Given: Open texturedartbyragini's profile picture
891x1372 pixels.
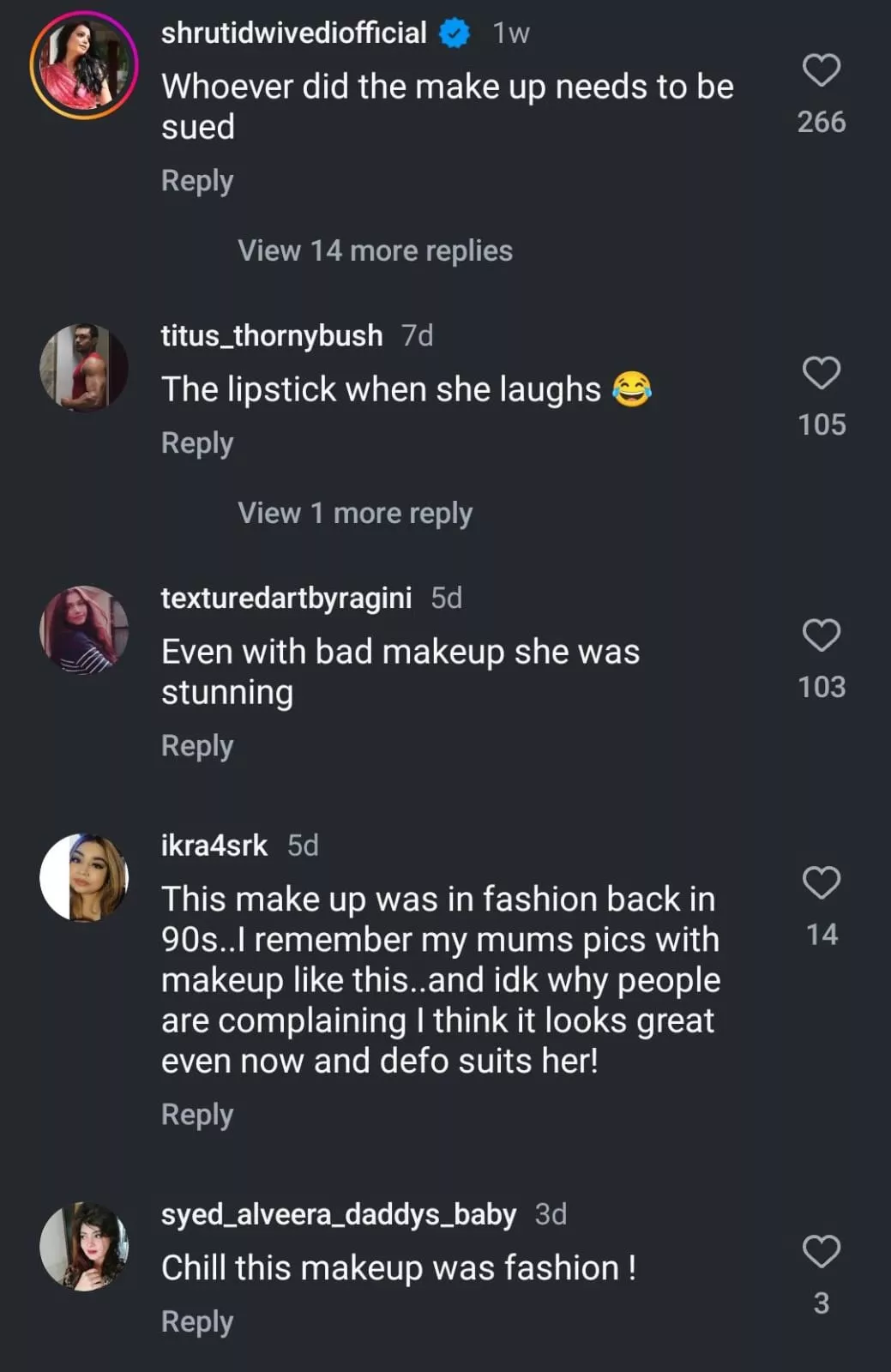Looking at the screenshot, I should tap(84, 630).
